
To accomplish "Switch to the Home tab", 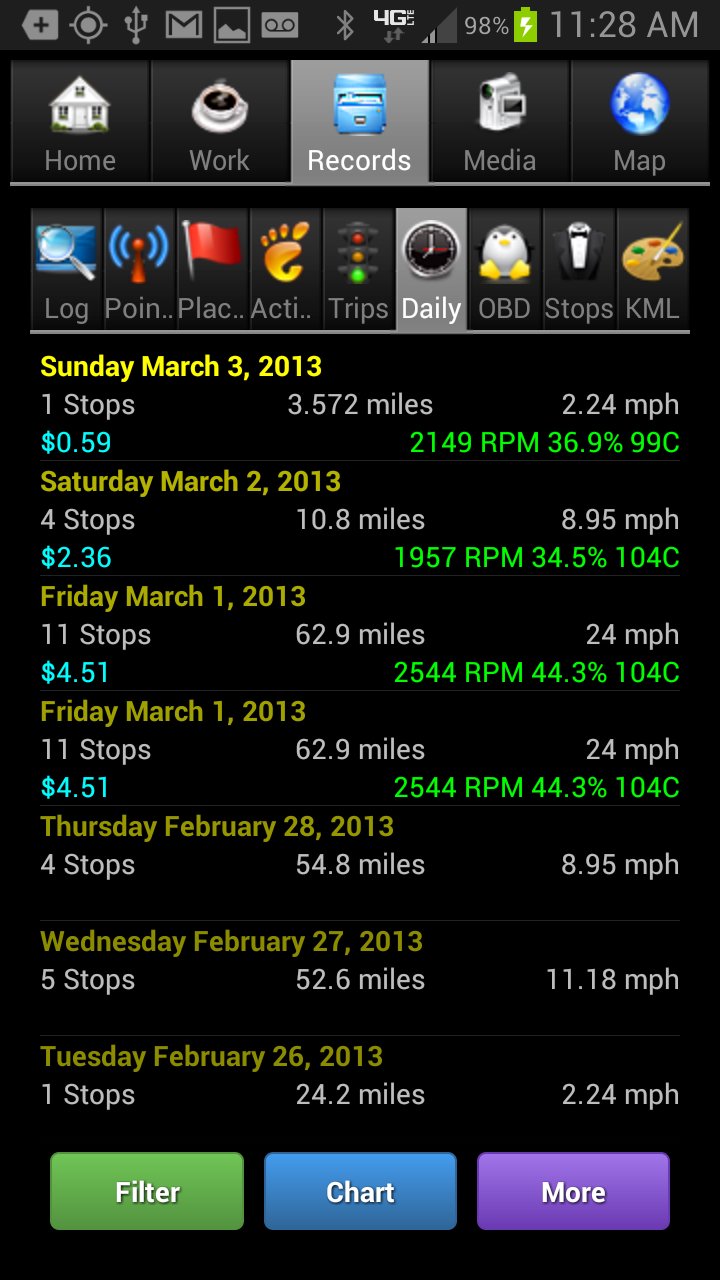I will (x=80, y=122).
